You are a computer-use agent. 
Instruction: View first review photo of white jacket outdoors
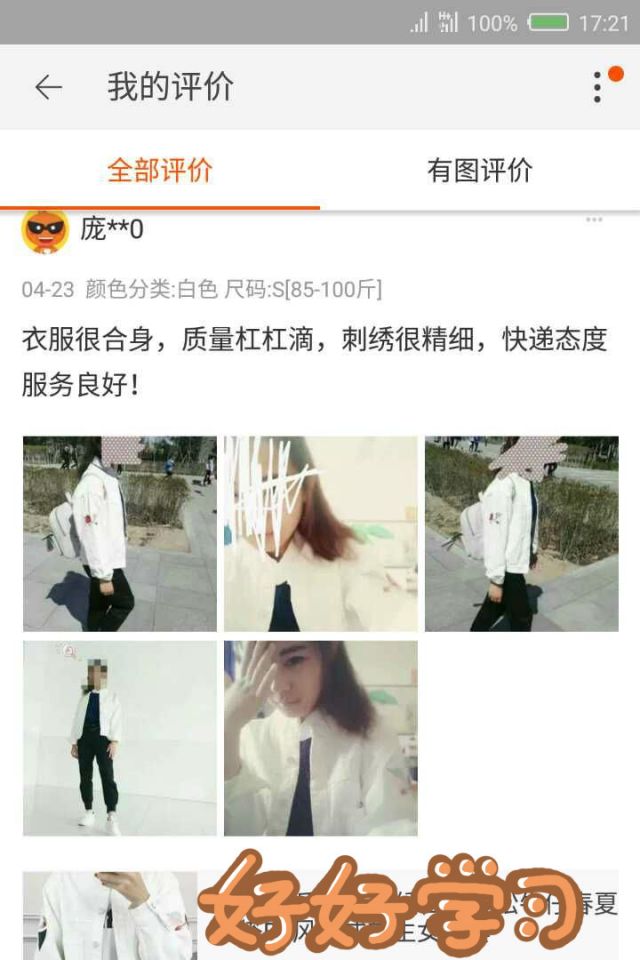tap(119, 533)
